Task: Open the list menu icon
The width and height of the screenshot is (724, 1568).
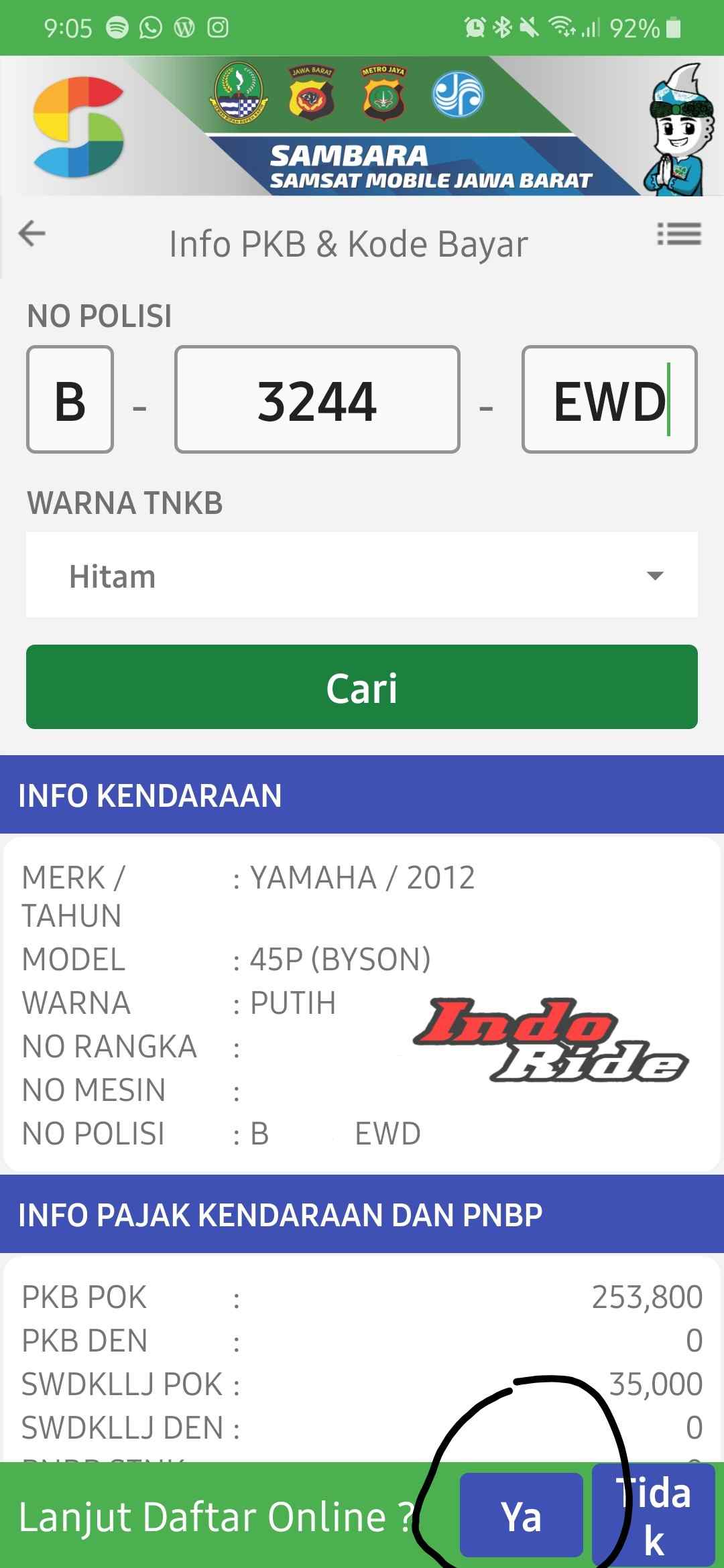Action: click(x=678, y=235)
